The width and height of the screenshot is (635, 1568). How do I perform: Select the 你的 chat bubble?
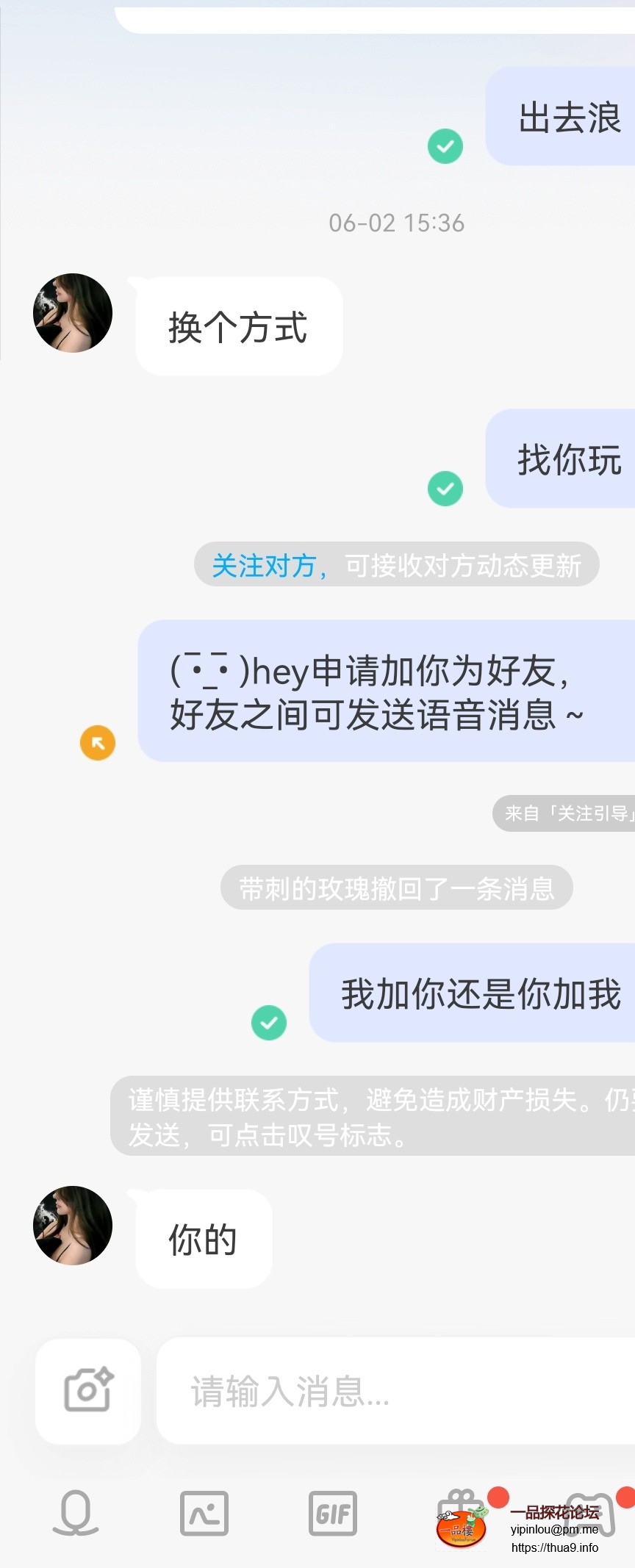point(201,1239)
